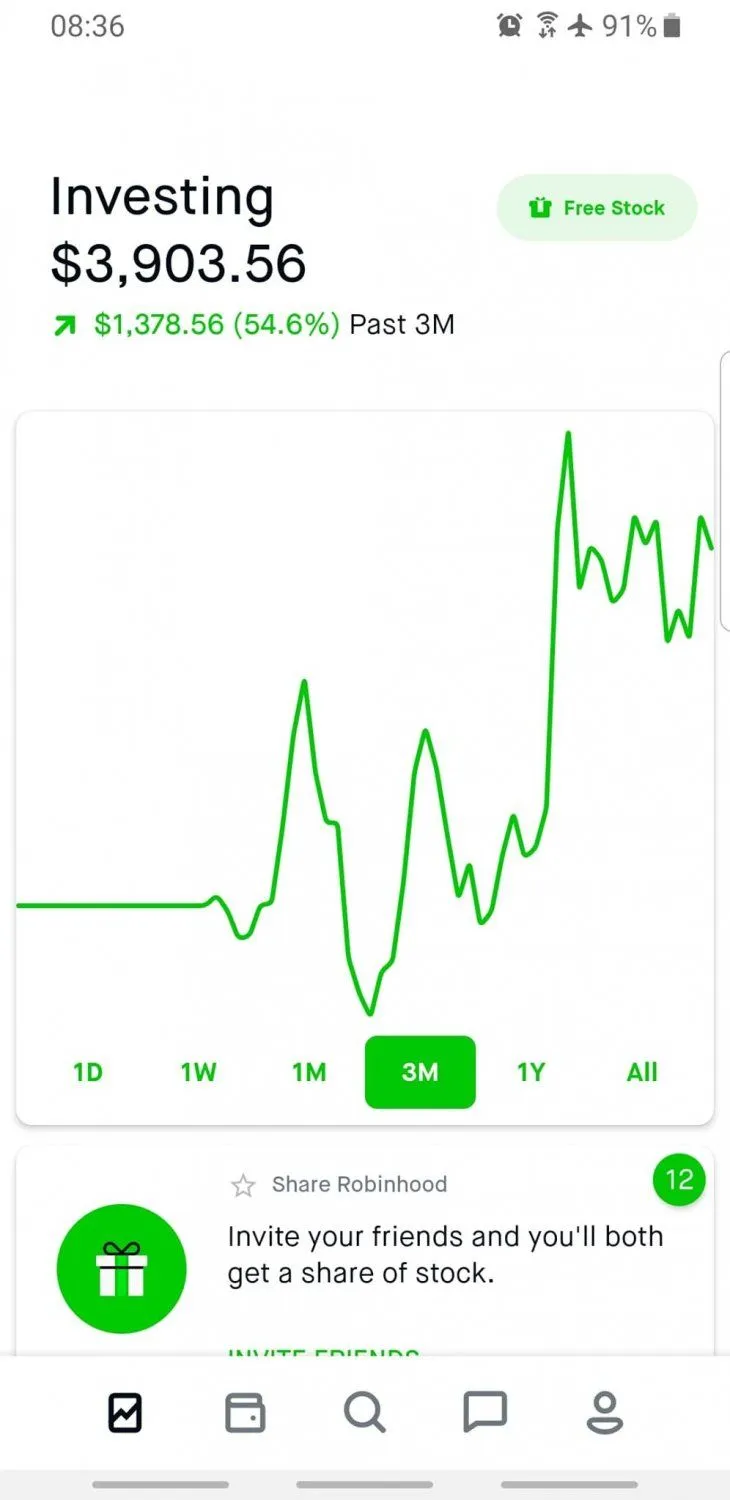Show the 1M chart range
Image resolution: width=730 pixels, height=1500 pixels.
coord(309,1072)
